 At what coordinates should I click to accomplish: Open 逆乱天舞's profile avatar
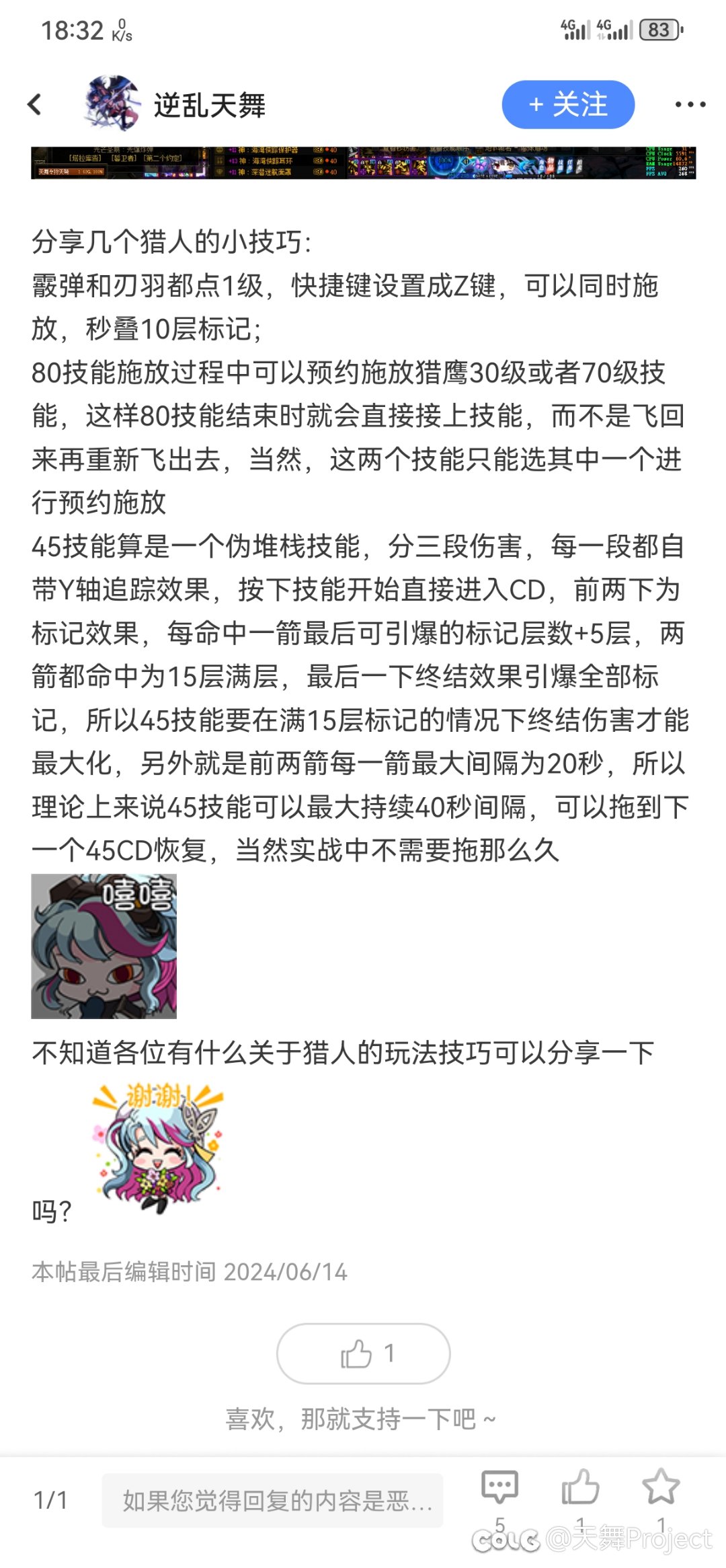point(112,104)
